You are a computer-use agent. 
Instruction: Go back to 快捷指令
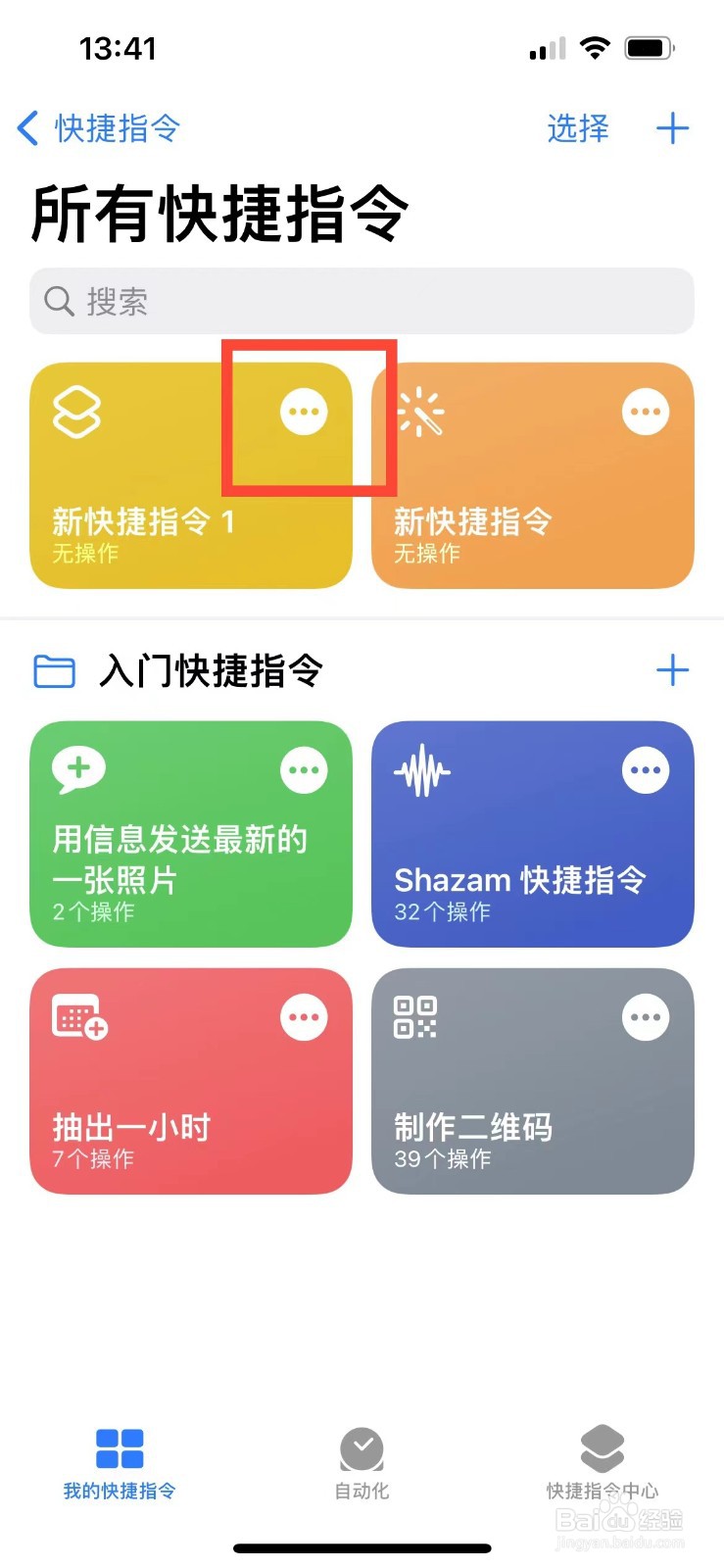click(99, 128)
